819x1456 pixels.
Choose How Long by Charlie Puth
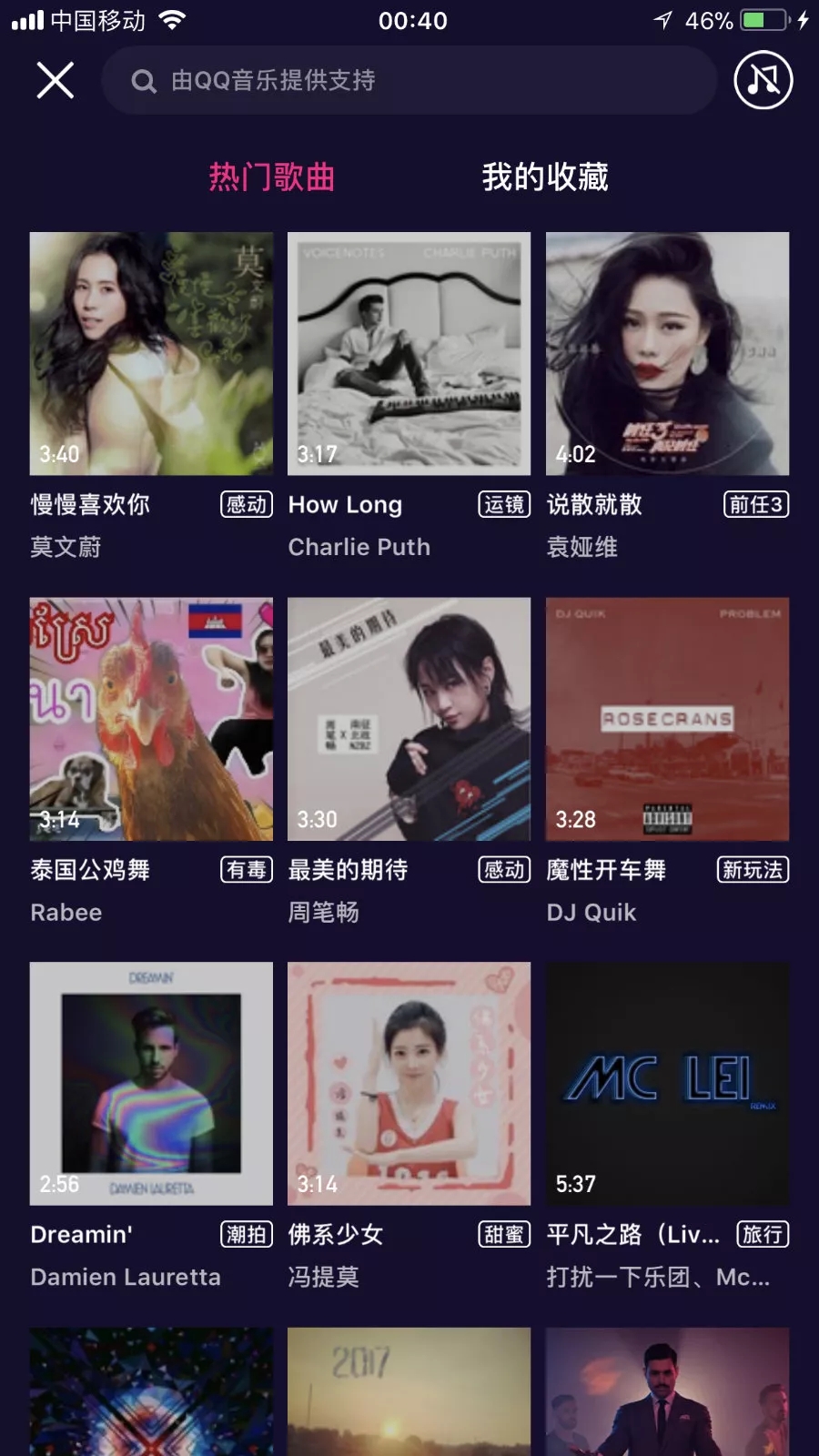point(409,354)
